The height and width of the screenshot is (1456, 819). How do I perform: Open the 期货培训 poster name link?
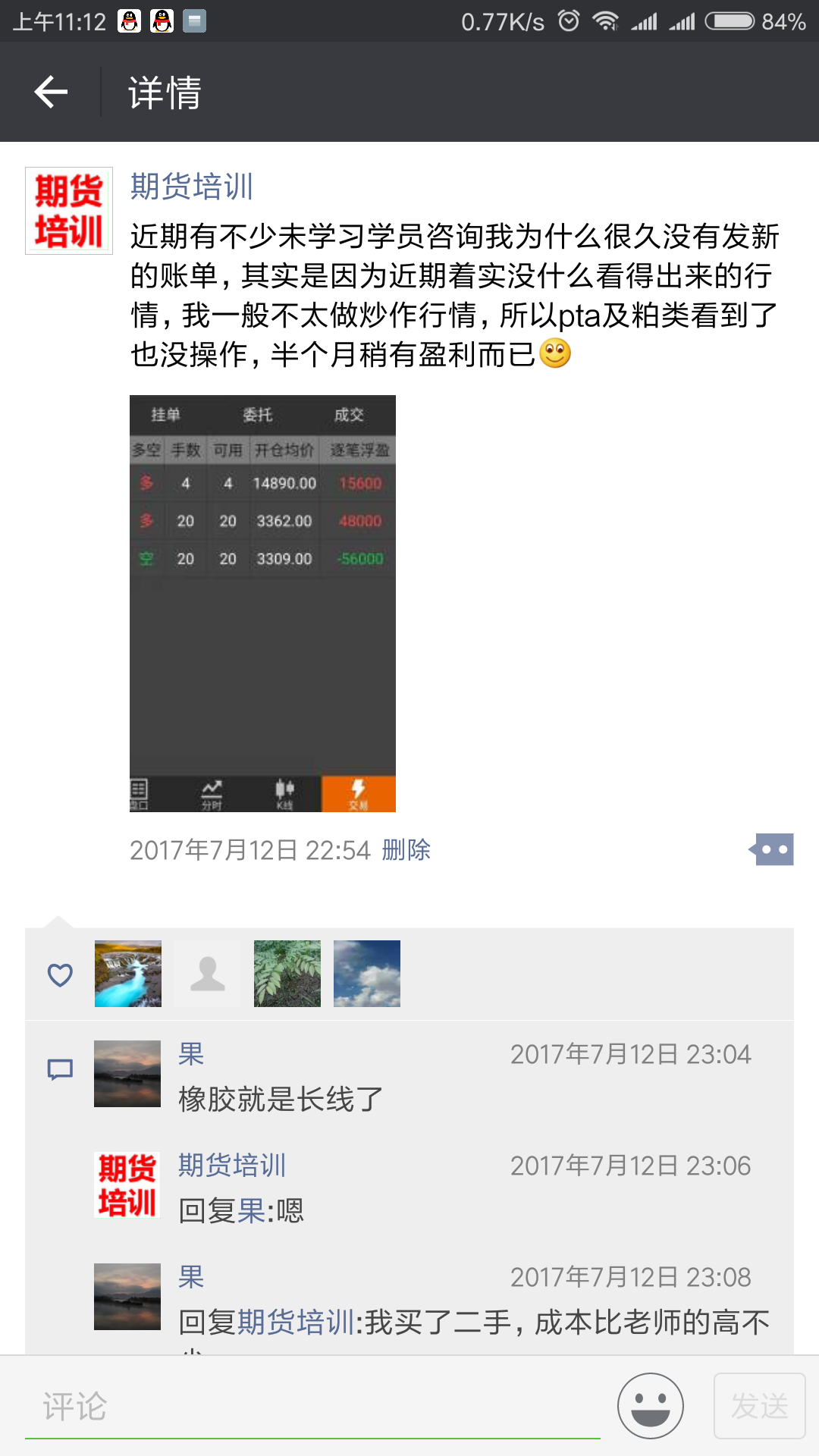pos(192,186)
